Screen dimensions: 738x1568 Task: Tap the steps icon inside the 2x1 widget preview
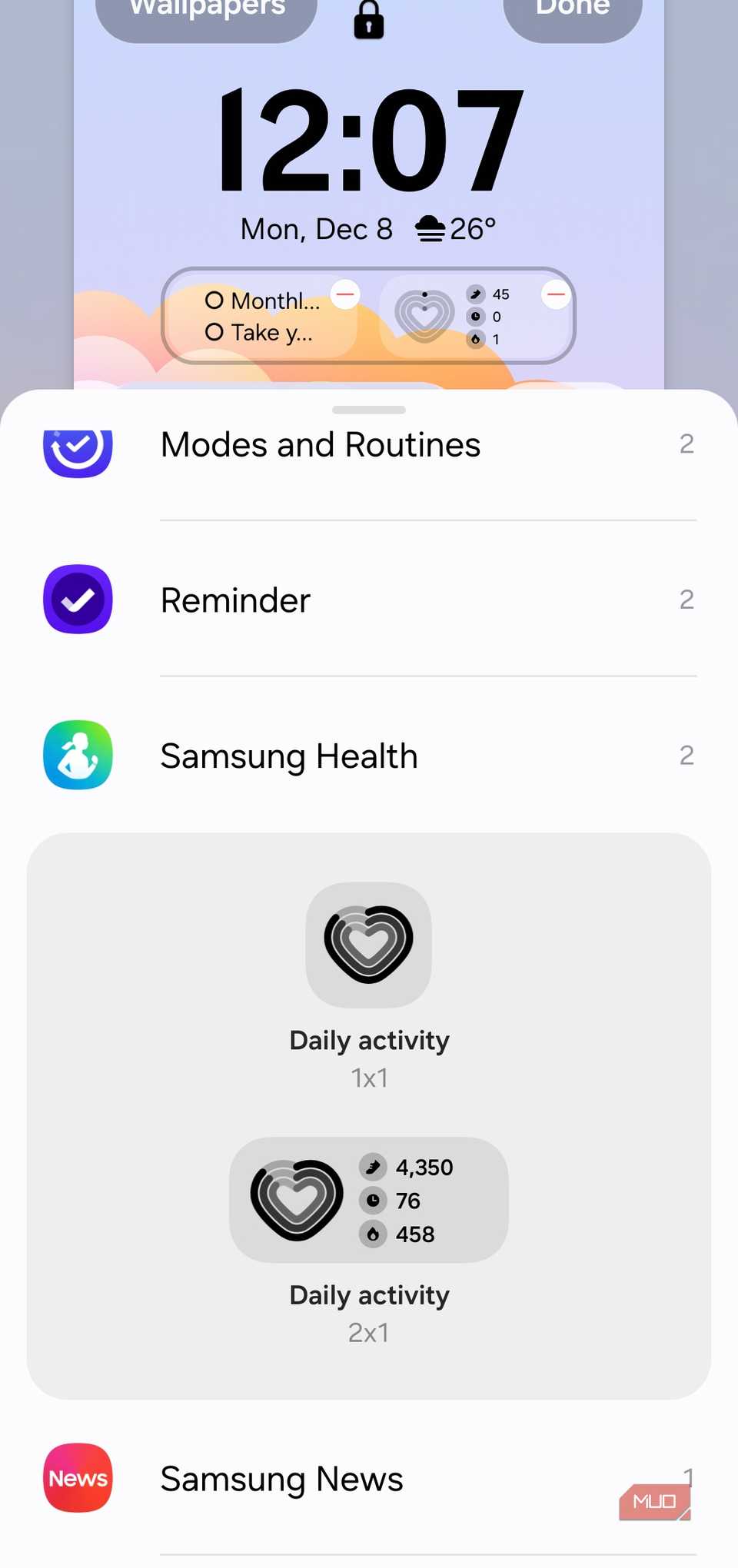(x=372, y=1167)
